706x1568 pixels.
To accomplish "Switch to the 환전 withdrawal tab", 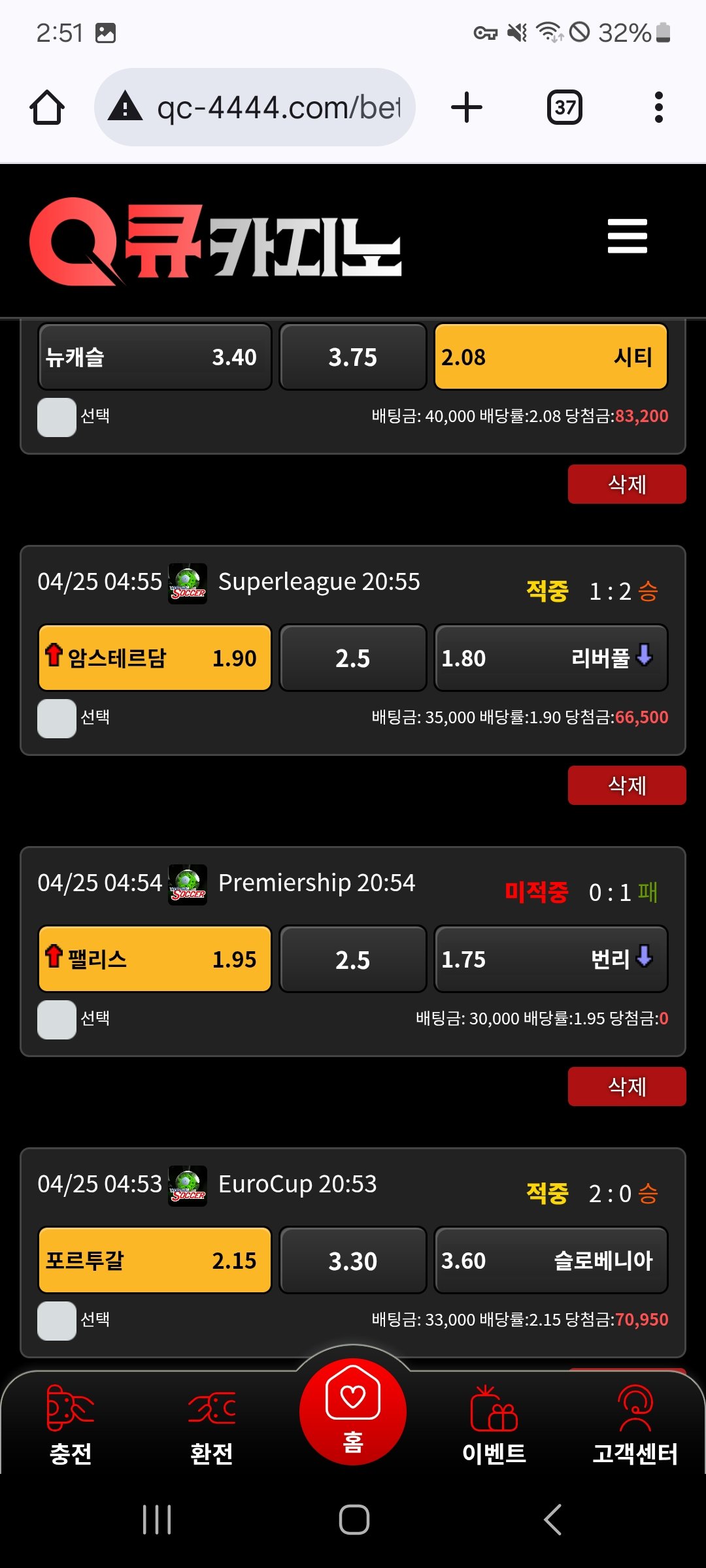I will click(212, 1426).
